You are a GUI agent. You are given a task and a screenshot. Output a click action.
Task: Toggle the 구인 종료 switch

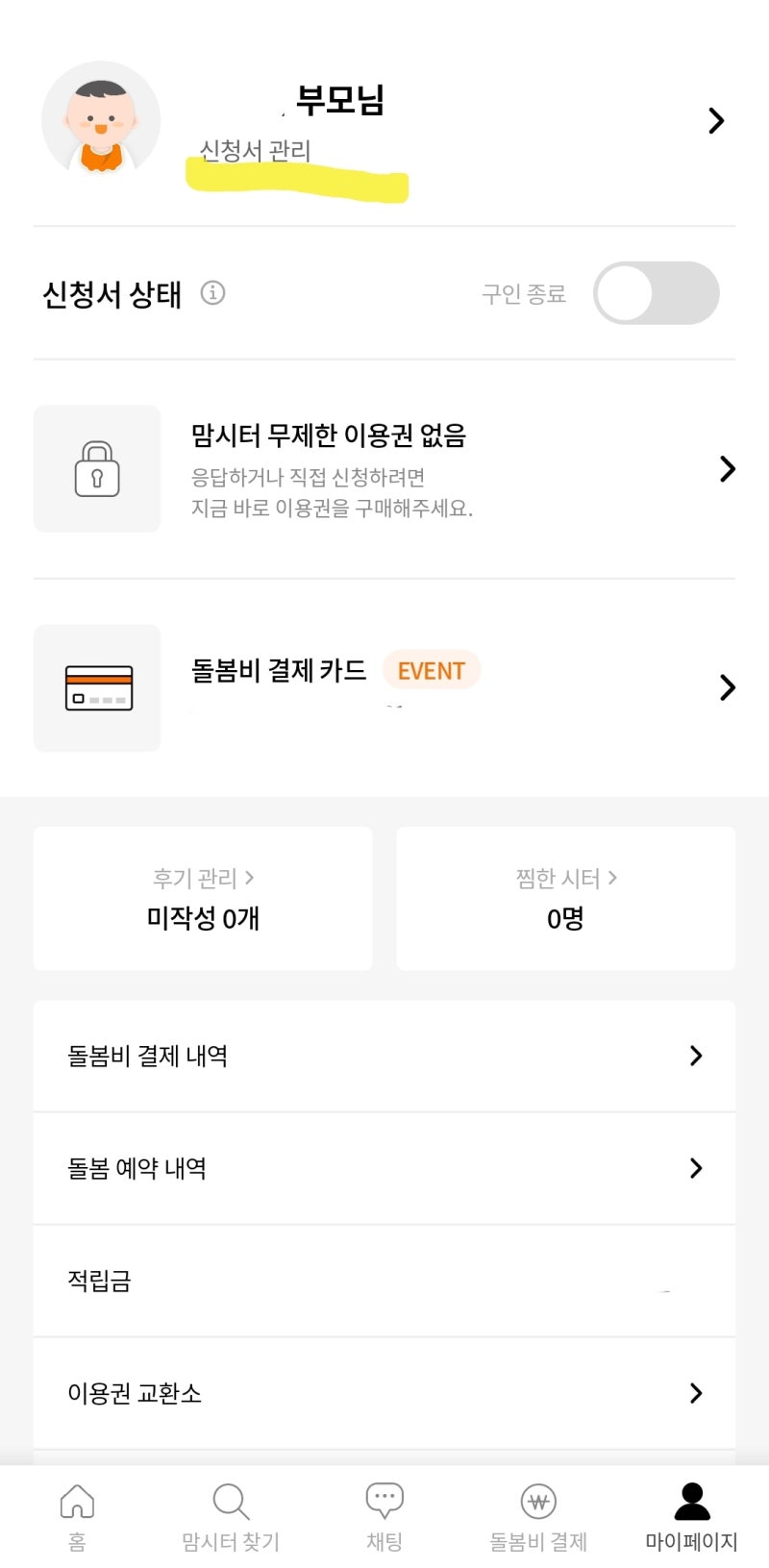coord(656,293)
